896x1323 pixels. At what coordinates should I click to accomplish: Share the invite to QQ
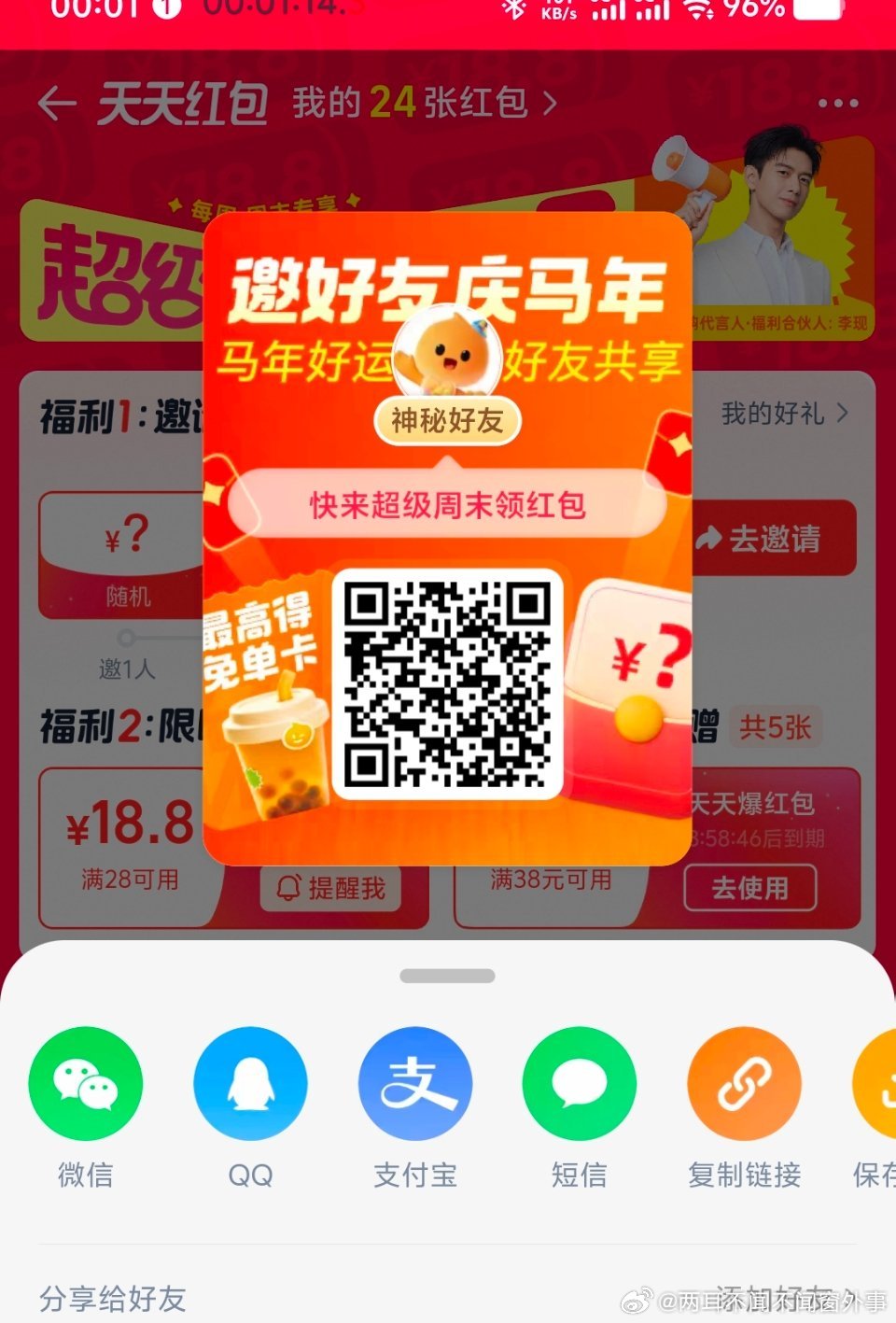(250, 1083)
